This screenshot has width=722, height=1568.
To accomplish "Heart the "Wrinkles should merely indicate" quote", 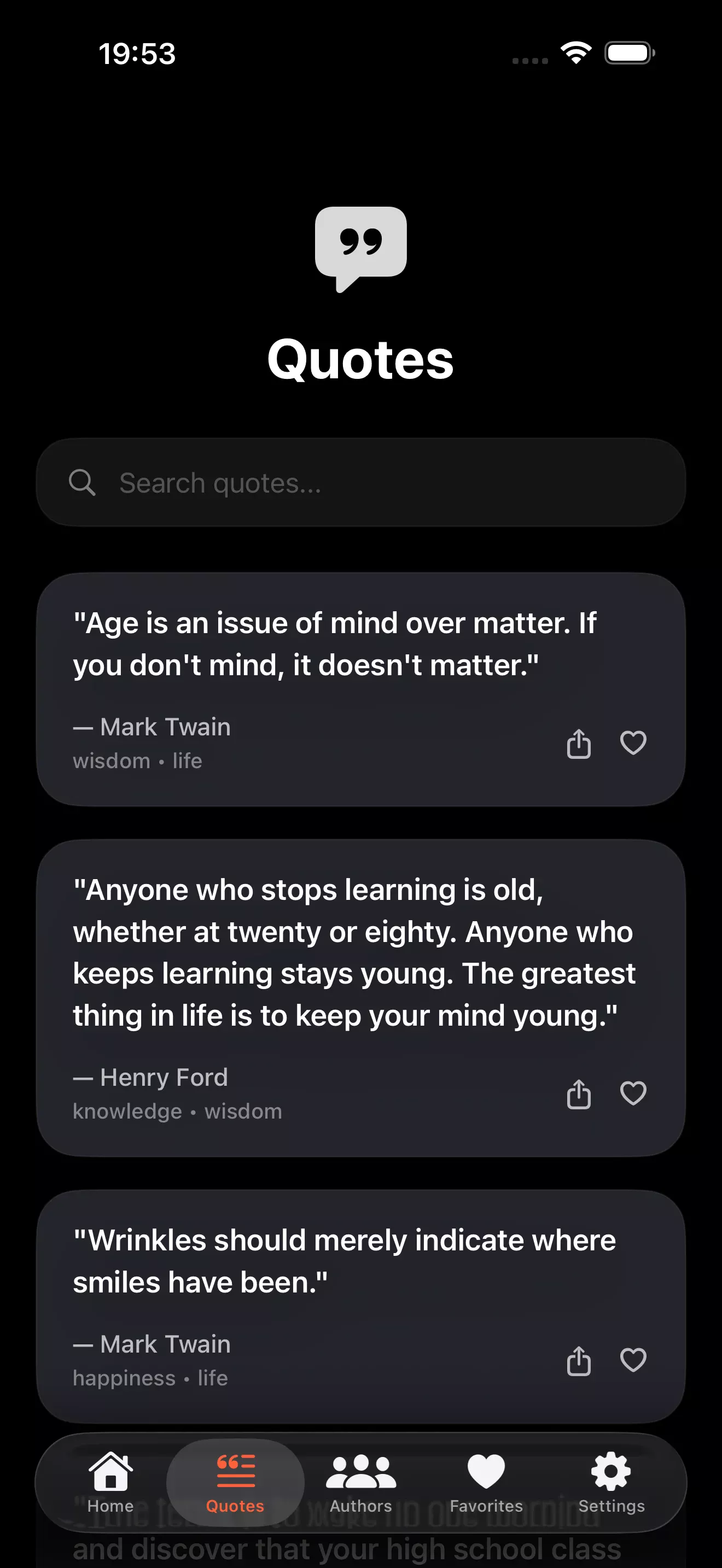I will 632,1360.
